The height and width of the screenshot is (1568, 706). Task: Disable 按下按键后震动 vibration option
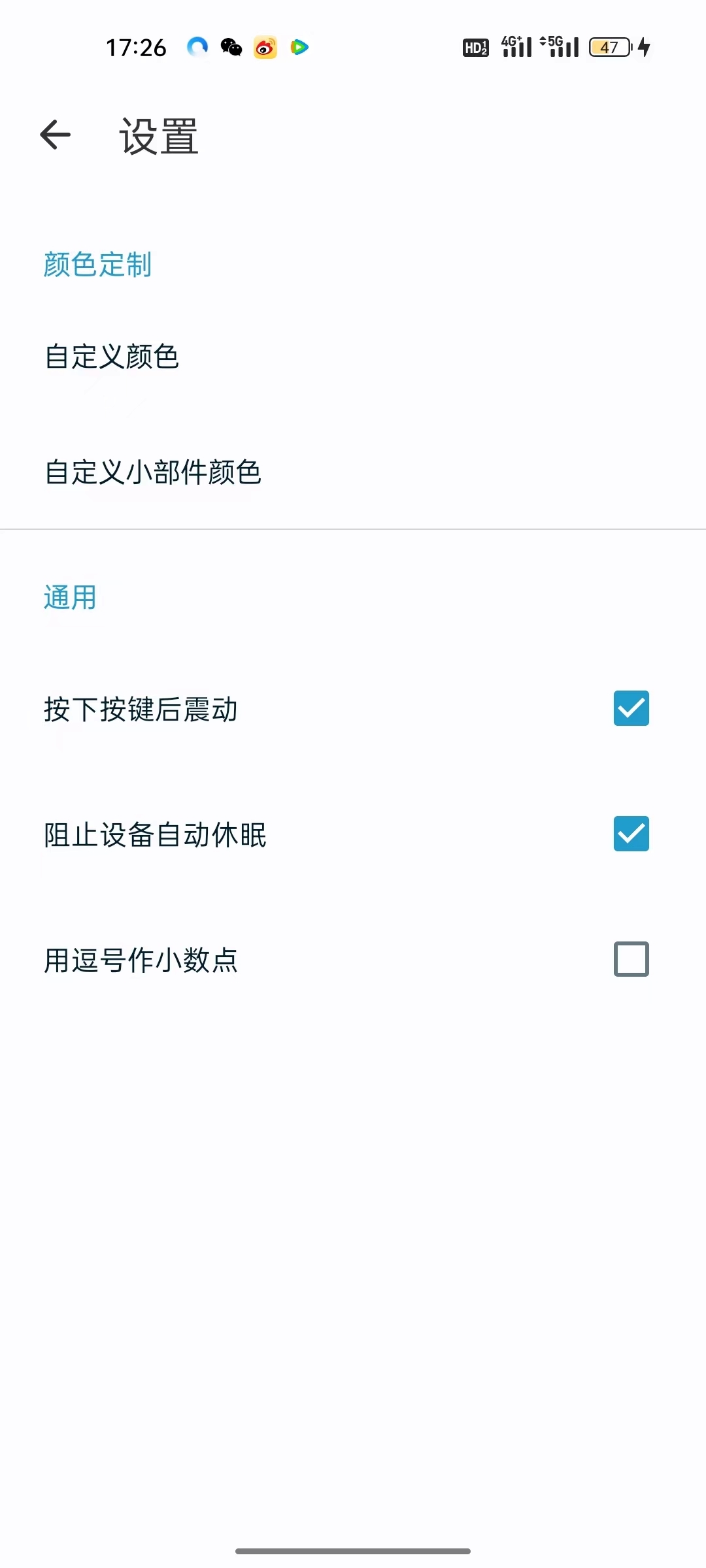(630, 710)
